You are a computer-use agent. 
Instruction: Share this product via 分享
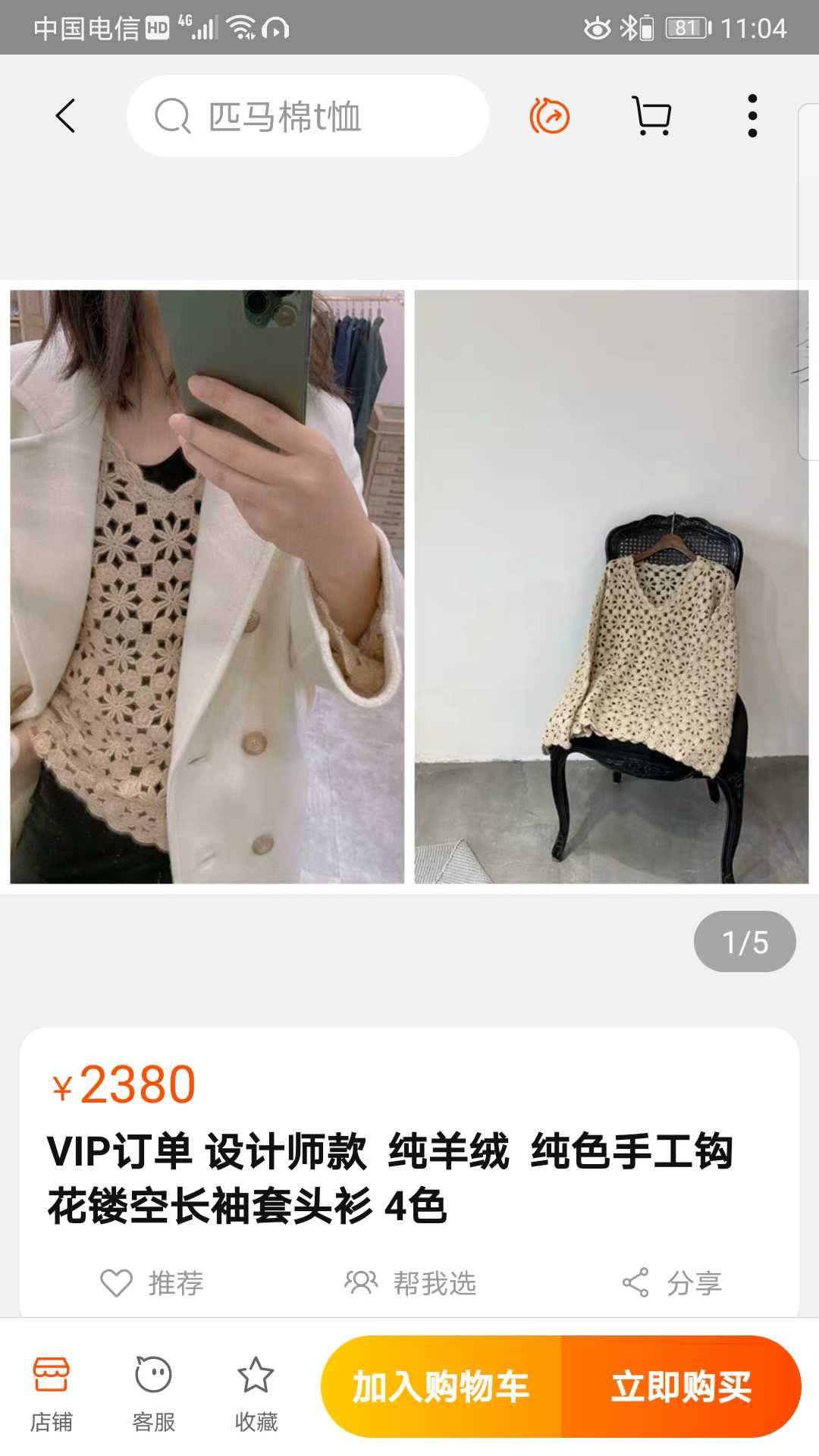672,1283
